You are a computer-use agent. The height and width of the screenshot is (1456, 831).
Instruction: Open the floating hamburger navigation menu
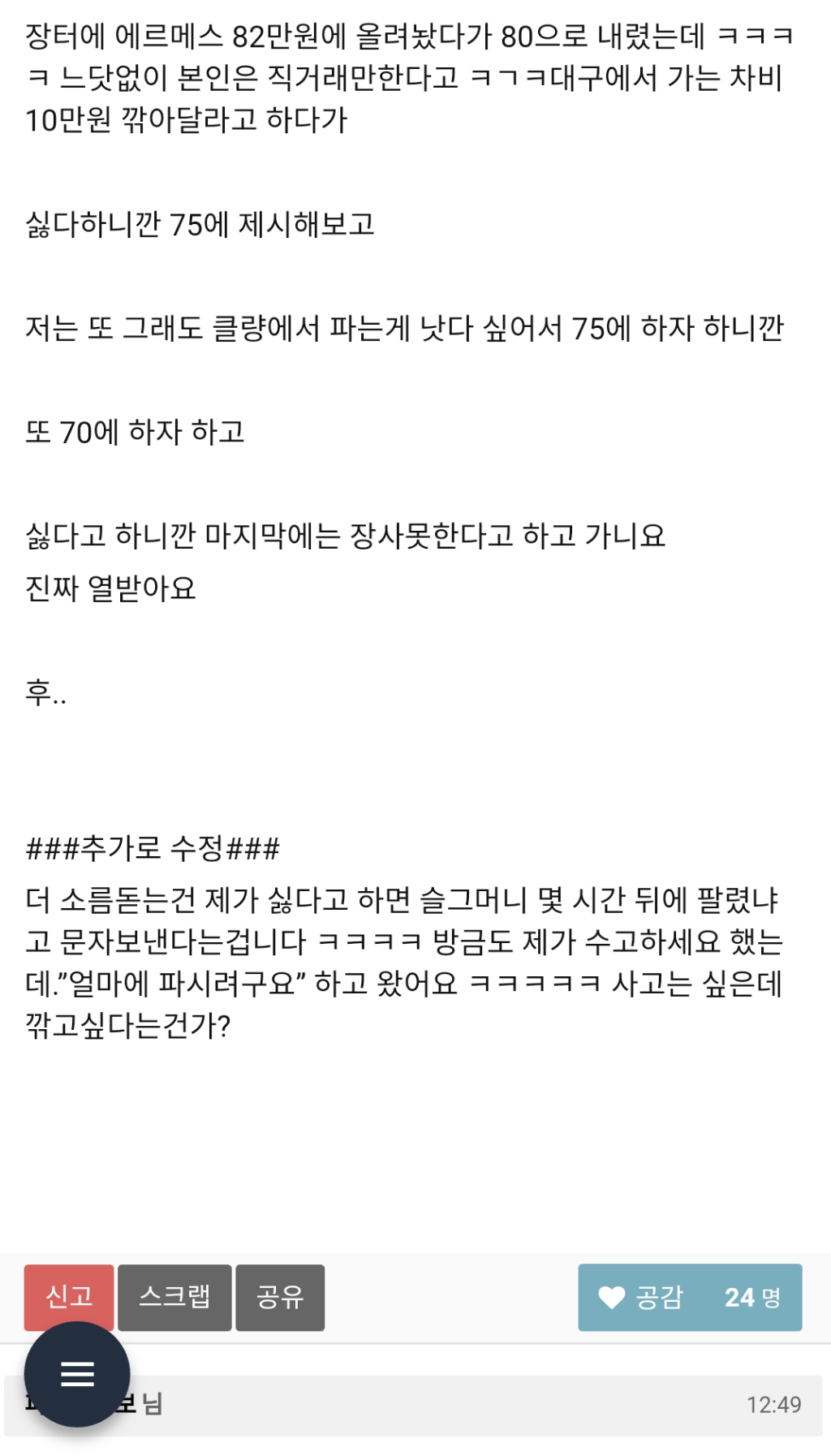click(x=77, y=1373)
